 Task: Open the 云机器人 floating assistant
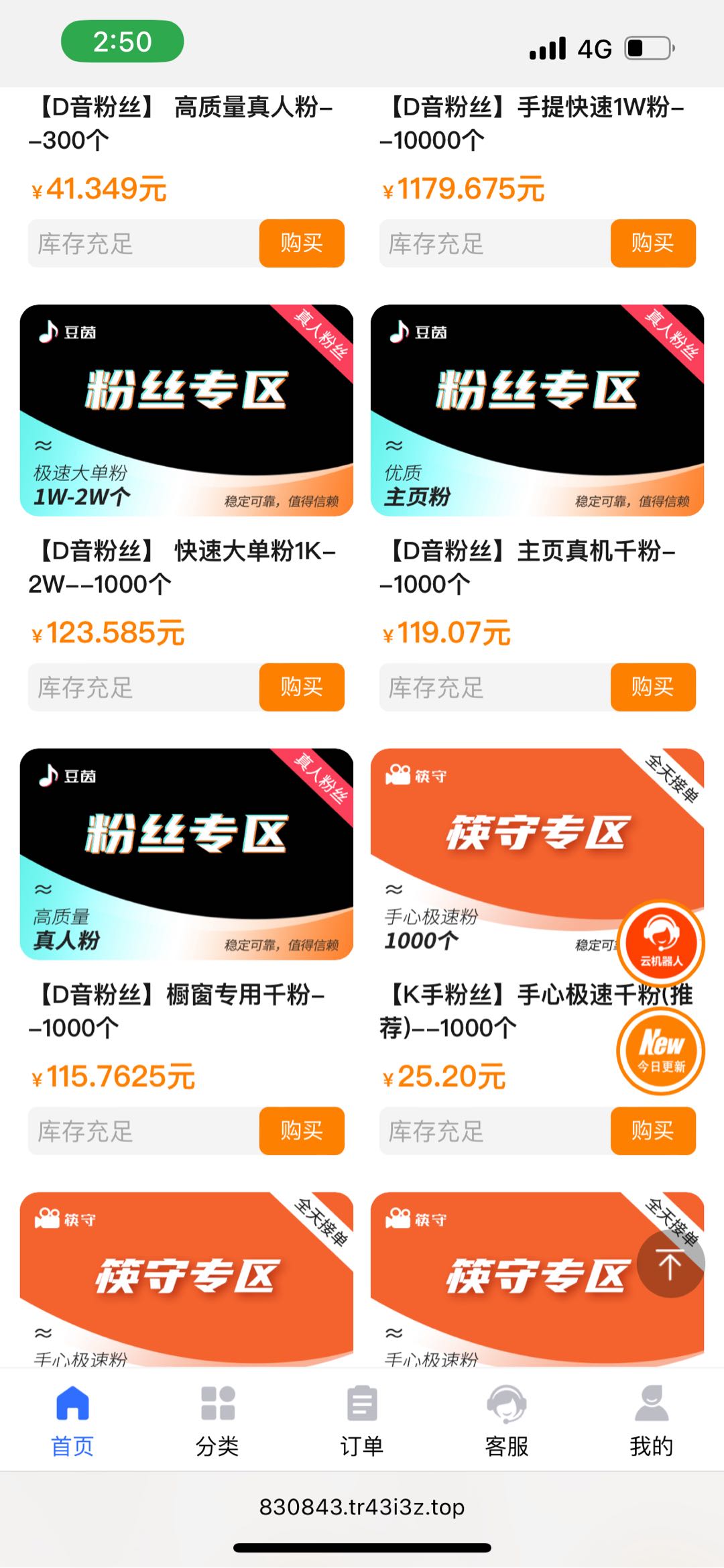coord(661,944)
